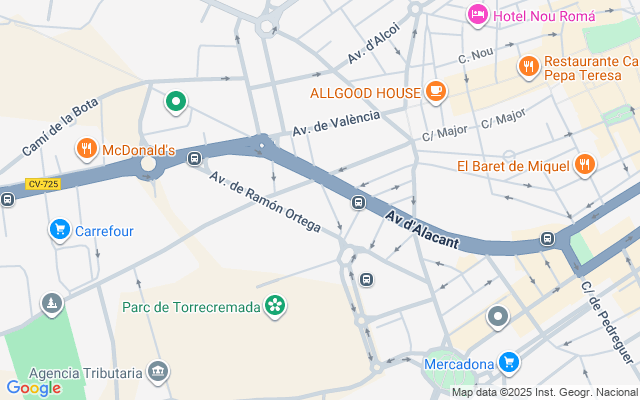Select the Mercadona supermarket marker
This screenshot has height=400, width=640.
(509, 362)
